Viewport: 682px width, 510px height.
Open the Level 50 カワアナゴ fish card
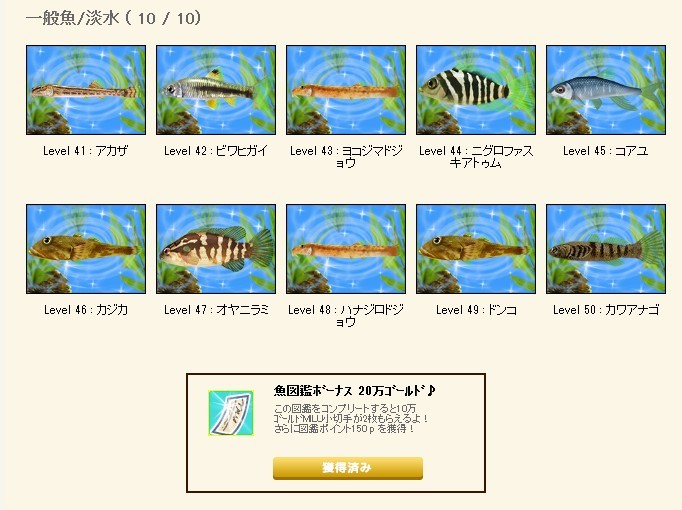pos(606,249)
